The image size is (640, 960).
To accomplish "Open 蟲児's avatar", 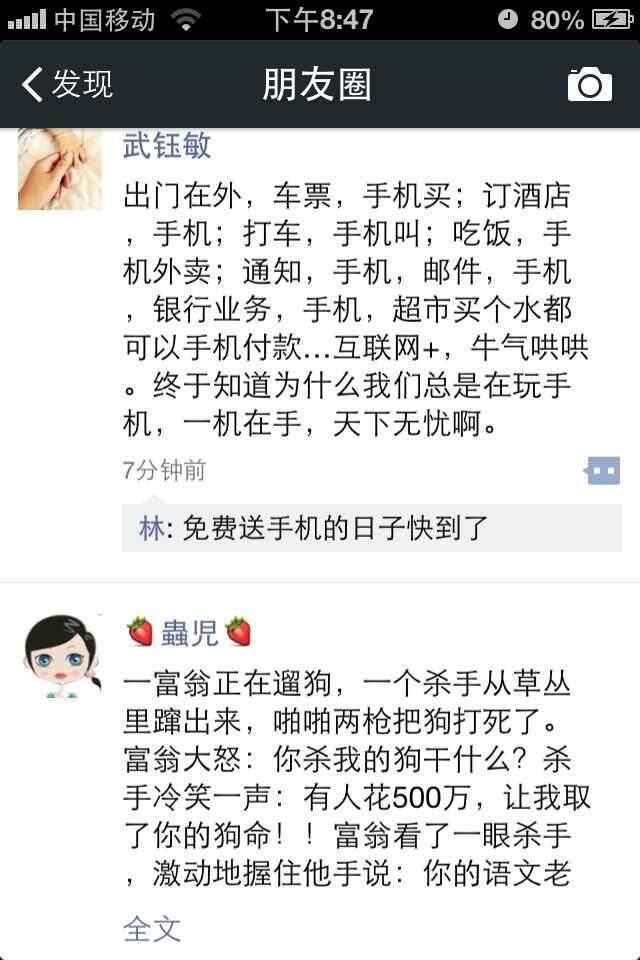I will [x=60, y=656].
